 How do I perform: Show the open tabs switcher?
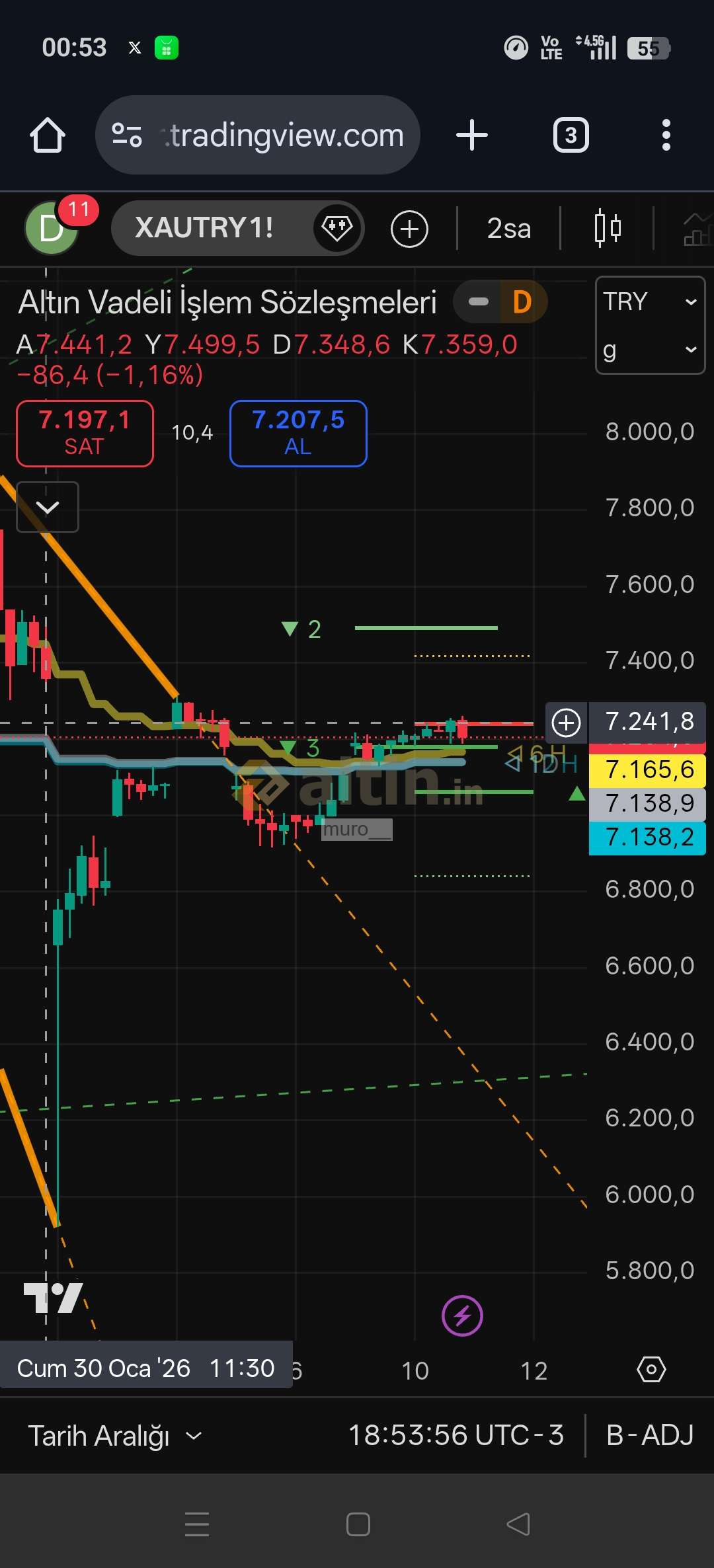571,136
